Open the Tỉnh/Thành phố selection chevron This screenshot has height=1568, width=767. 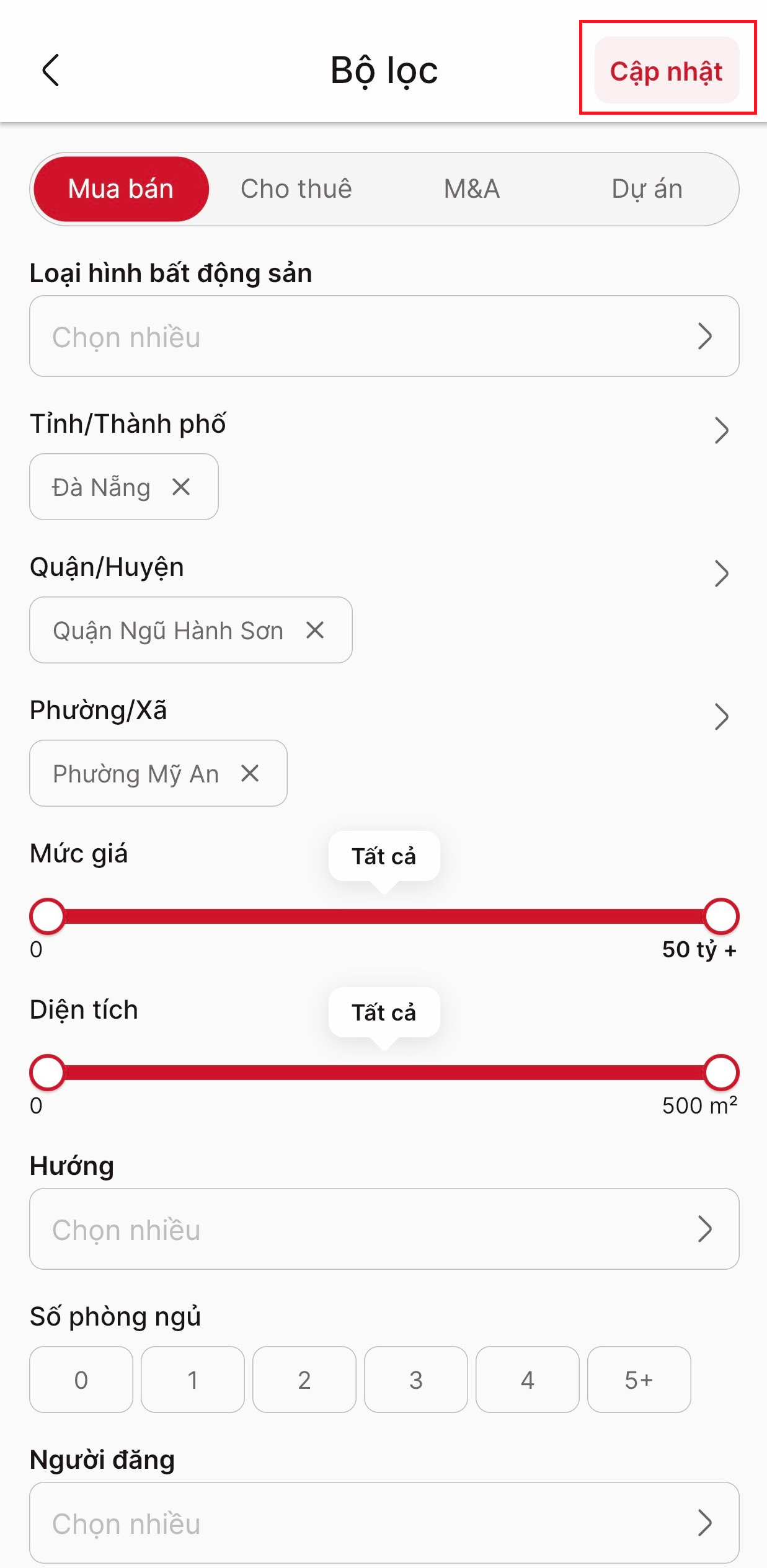pyautogui.click(x=720, y=430)
